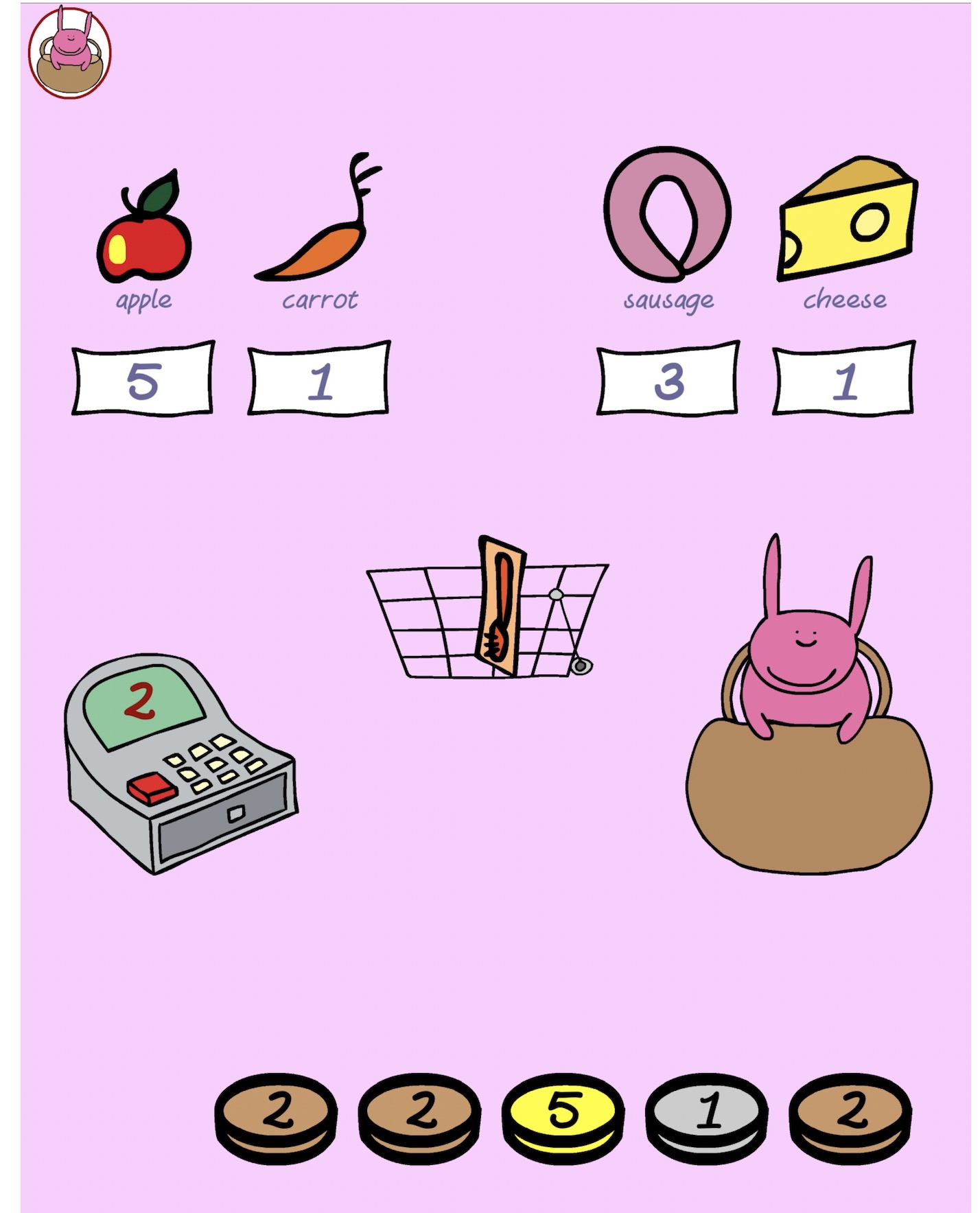The height and width of the screenshot is (1213, 980).
Task: Tap the pink bunny in the bag
Action: pyautogui.click(x=808, y=705)
